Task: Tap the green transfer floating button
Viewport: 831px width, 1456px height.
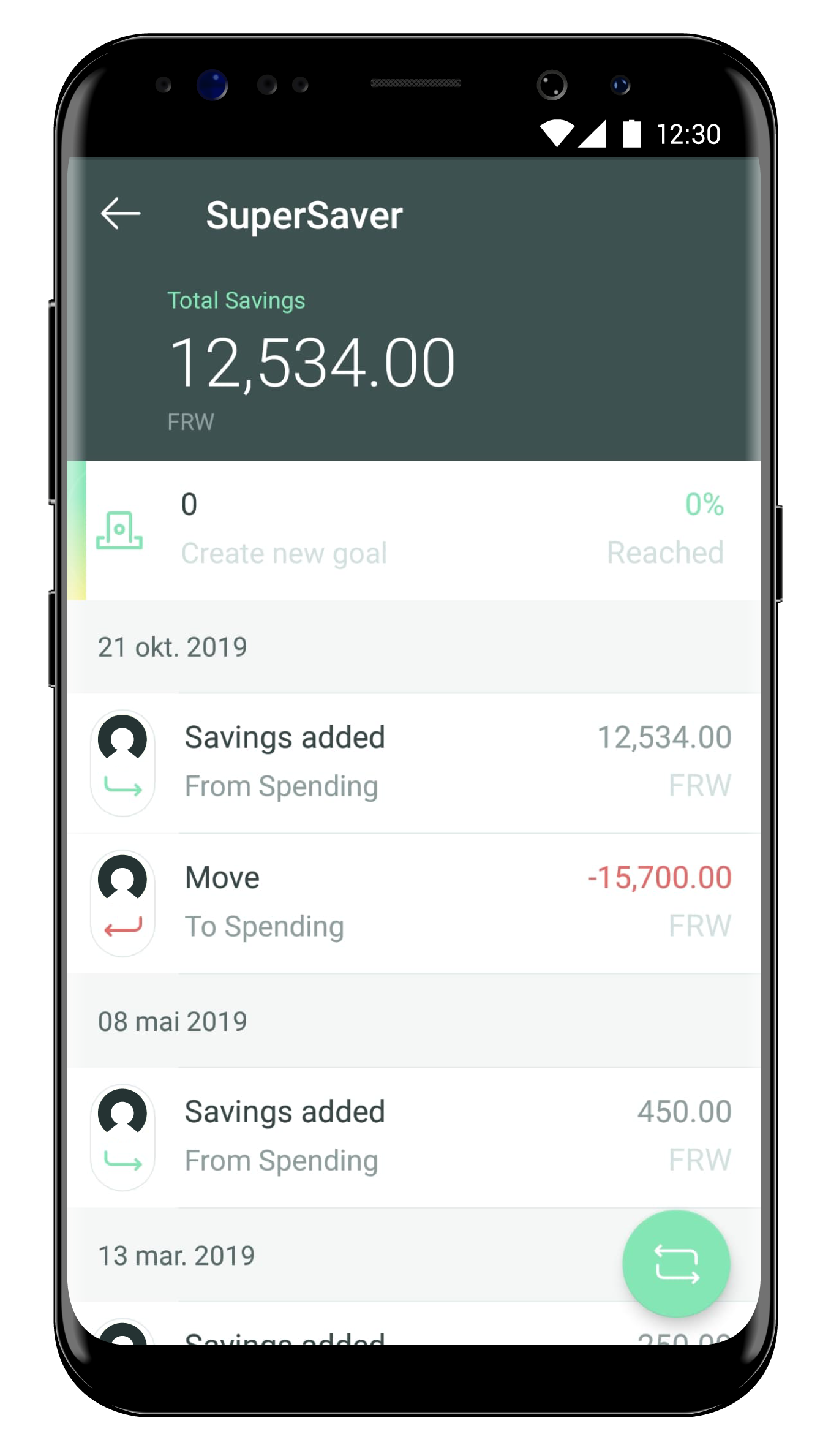Action: coord(676,1264)
